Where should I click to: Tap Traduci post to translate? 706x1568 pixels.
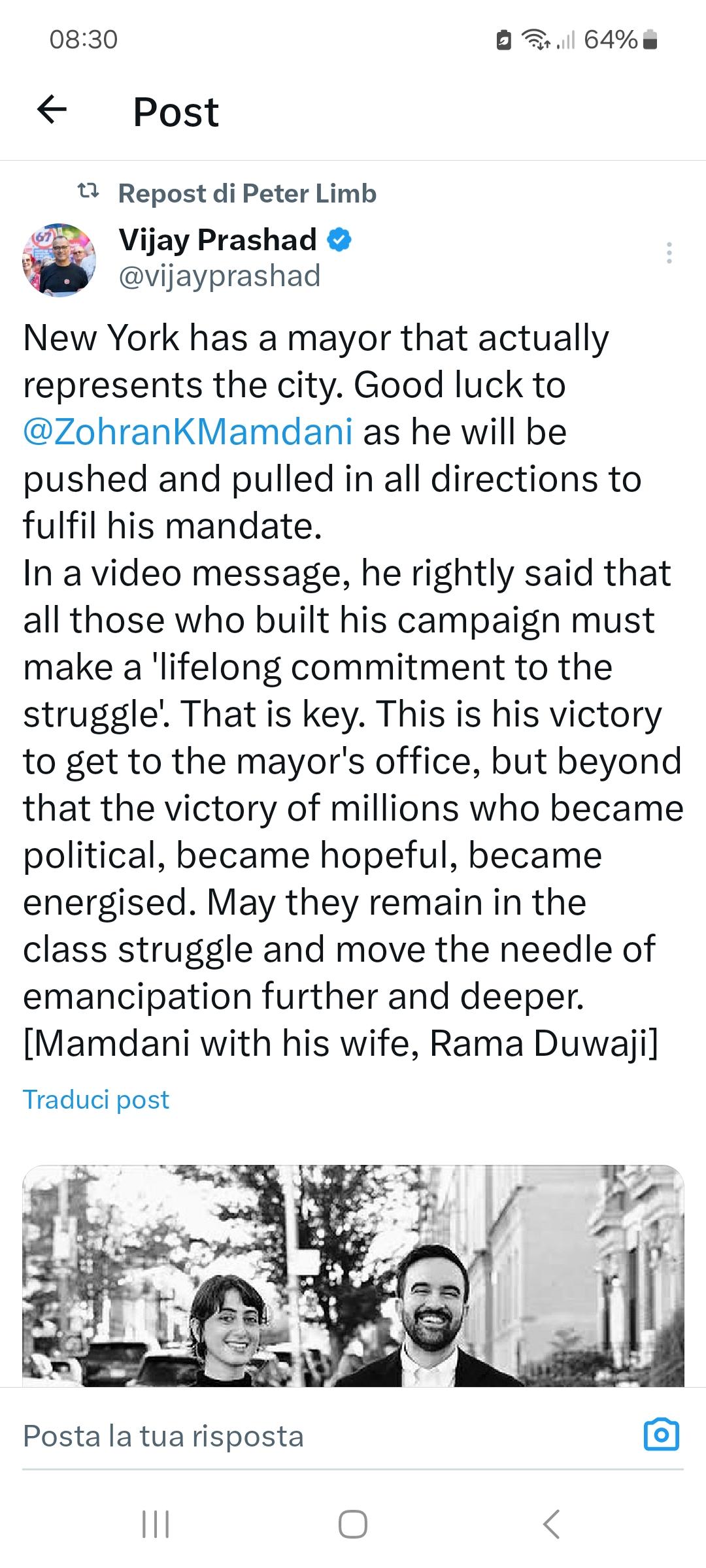96,1100
